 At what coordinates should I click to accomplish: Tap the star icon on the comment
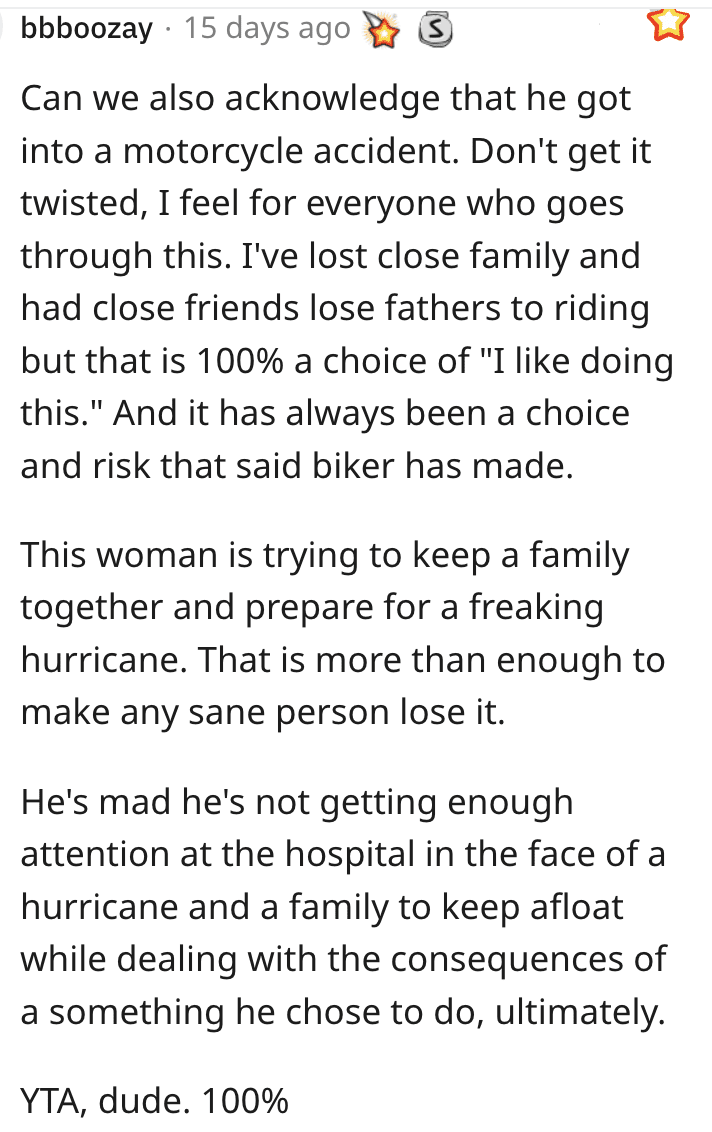point(669,25)
